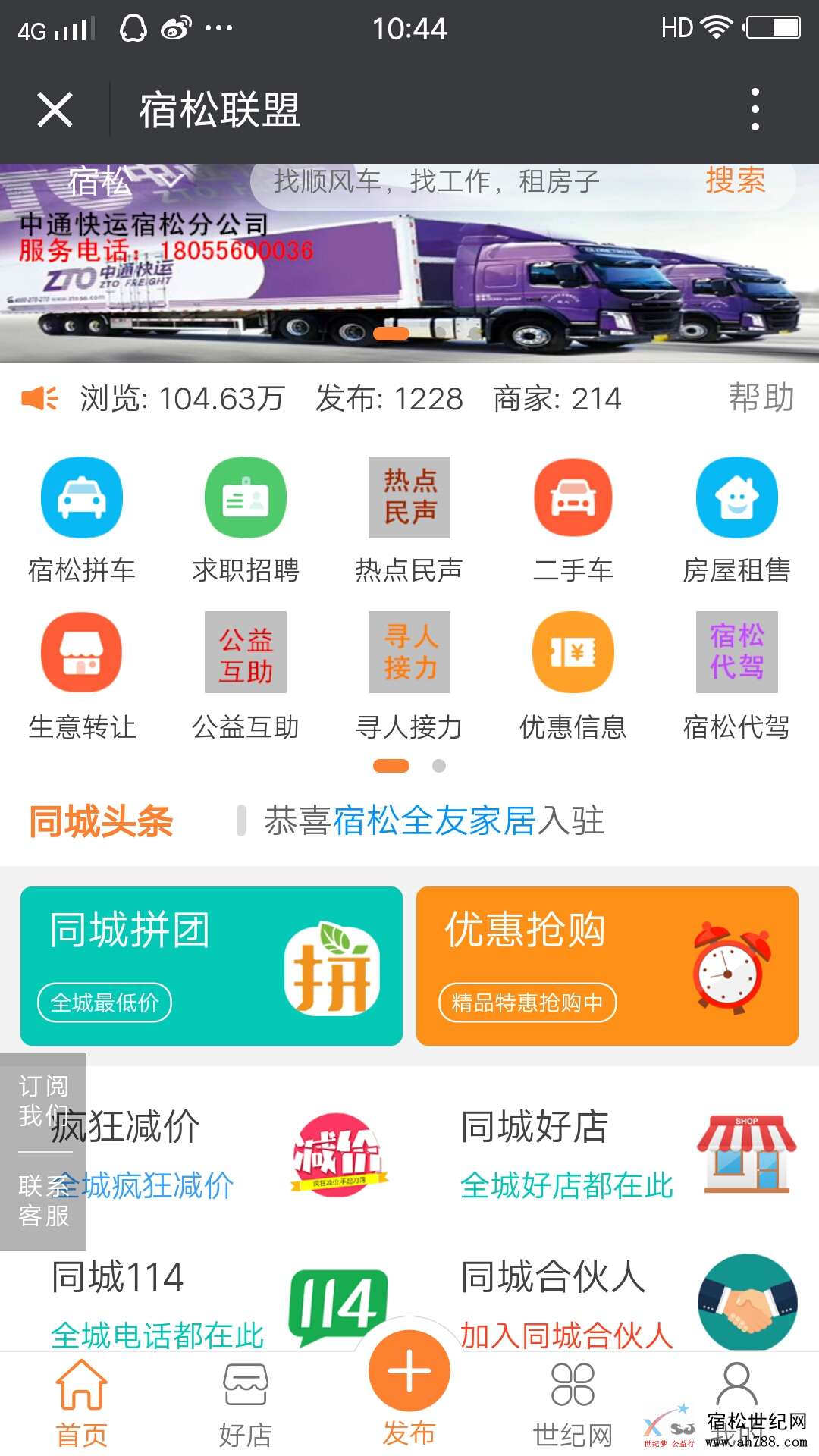Tap 订阅我们 subscribe side button
Screen dimensions: 819x1456
click(x=43, y=1100)
